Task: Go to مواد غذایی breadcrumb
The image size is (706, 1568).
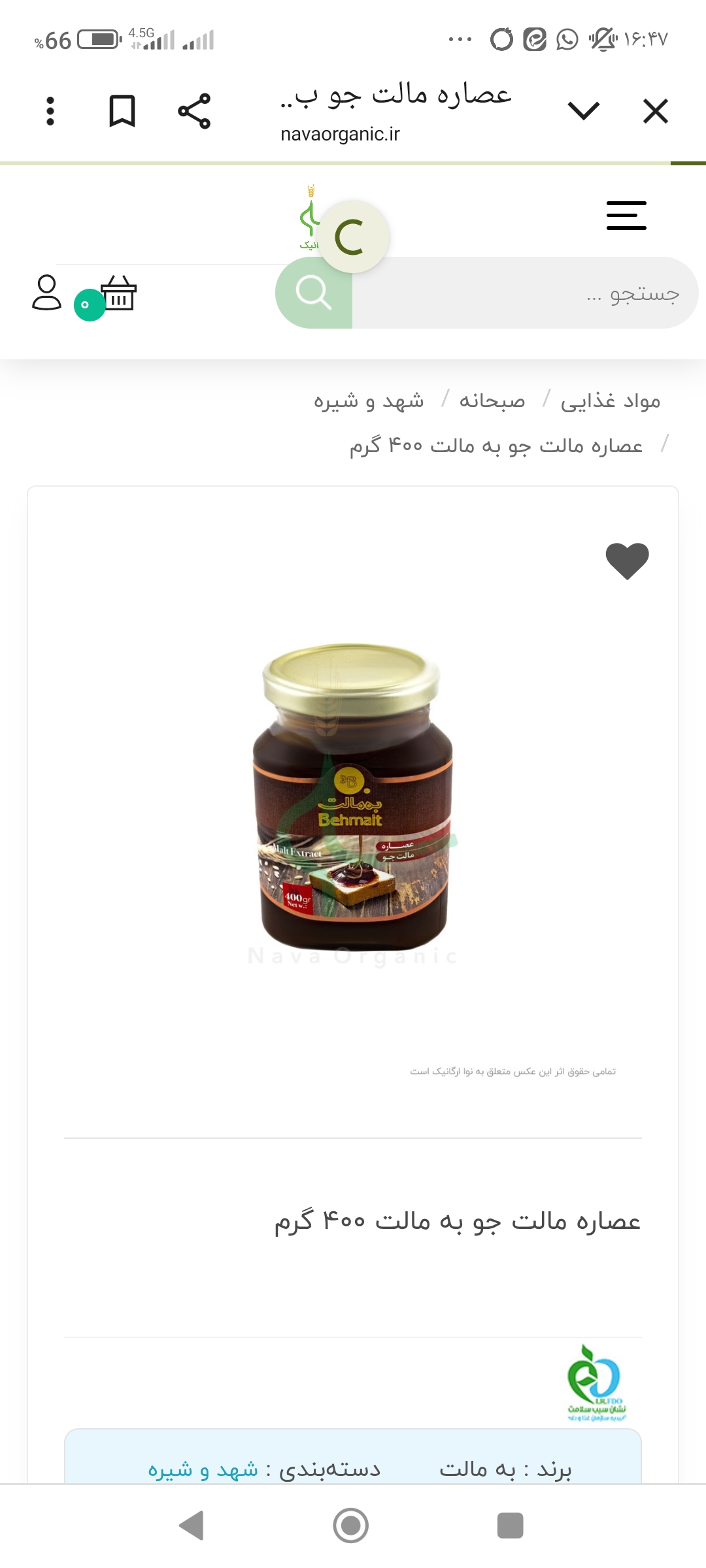Action: coord(610,400)
